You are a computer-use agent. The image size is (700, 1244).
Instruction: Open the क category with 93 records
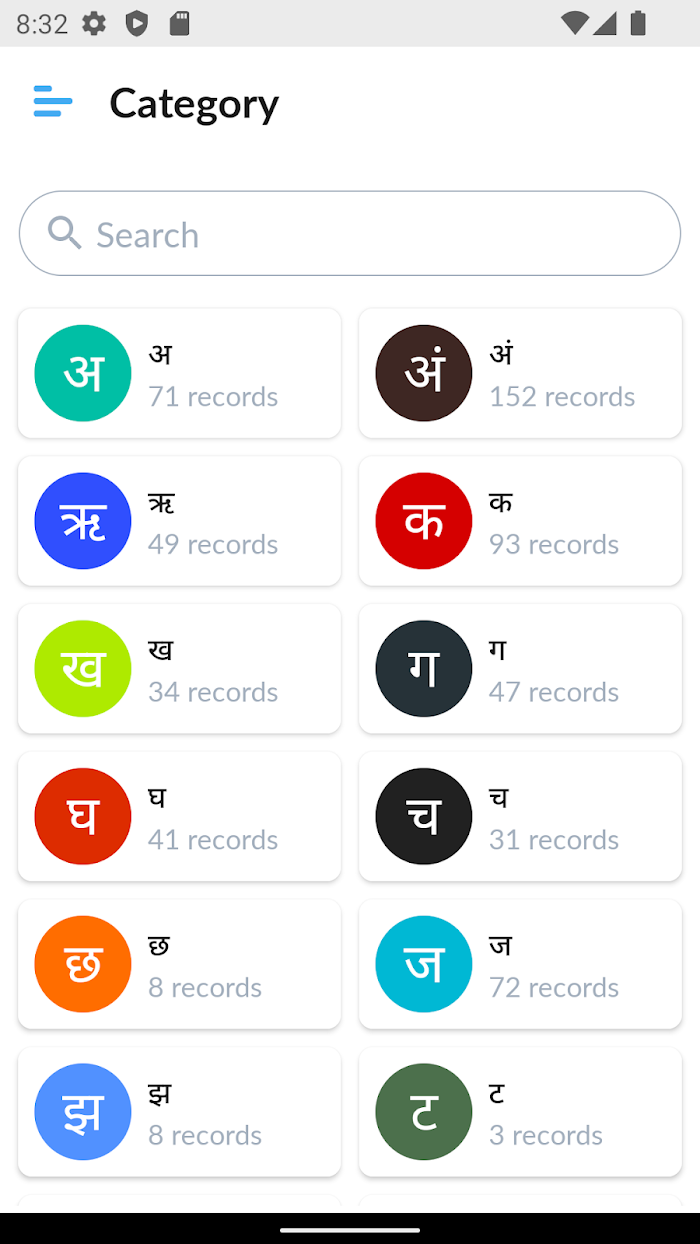[x=520, y=521]
